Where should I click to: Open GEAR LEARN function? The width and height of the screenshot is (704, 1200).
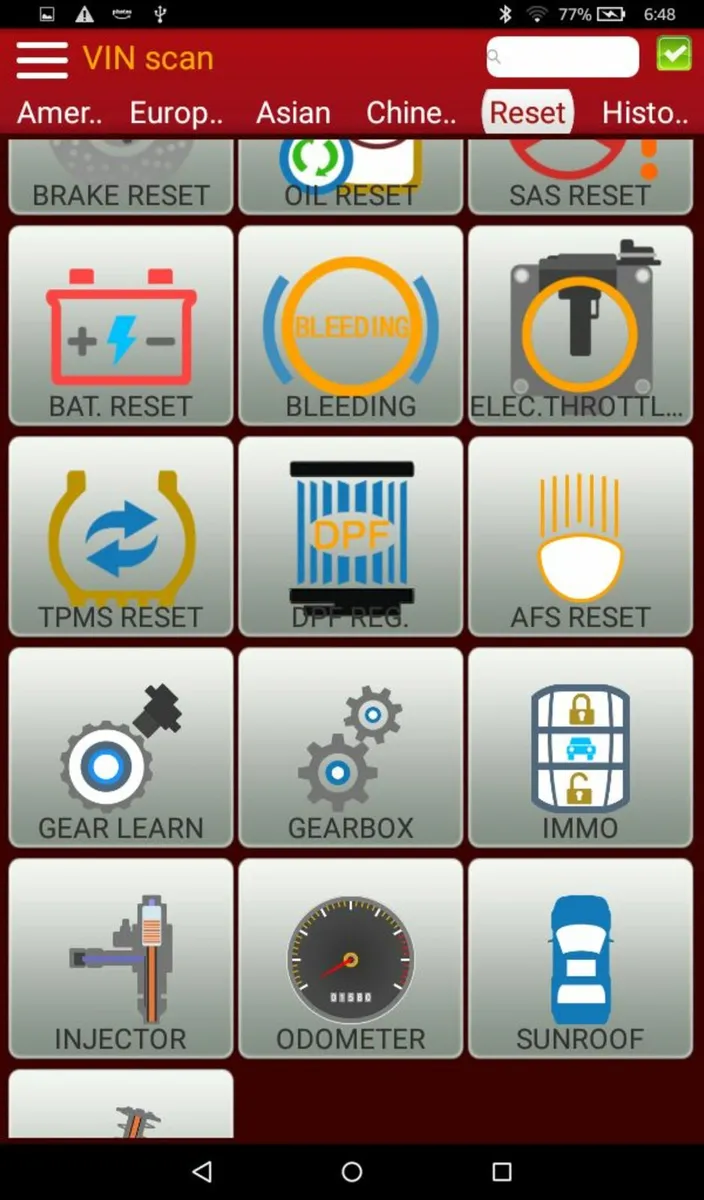(121, 748)
